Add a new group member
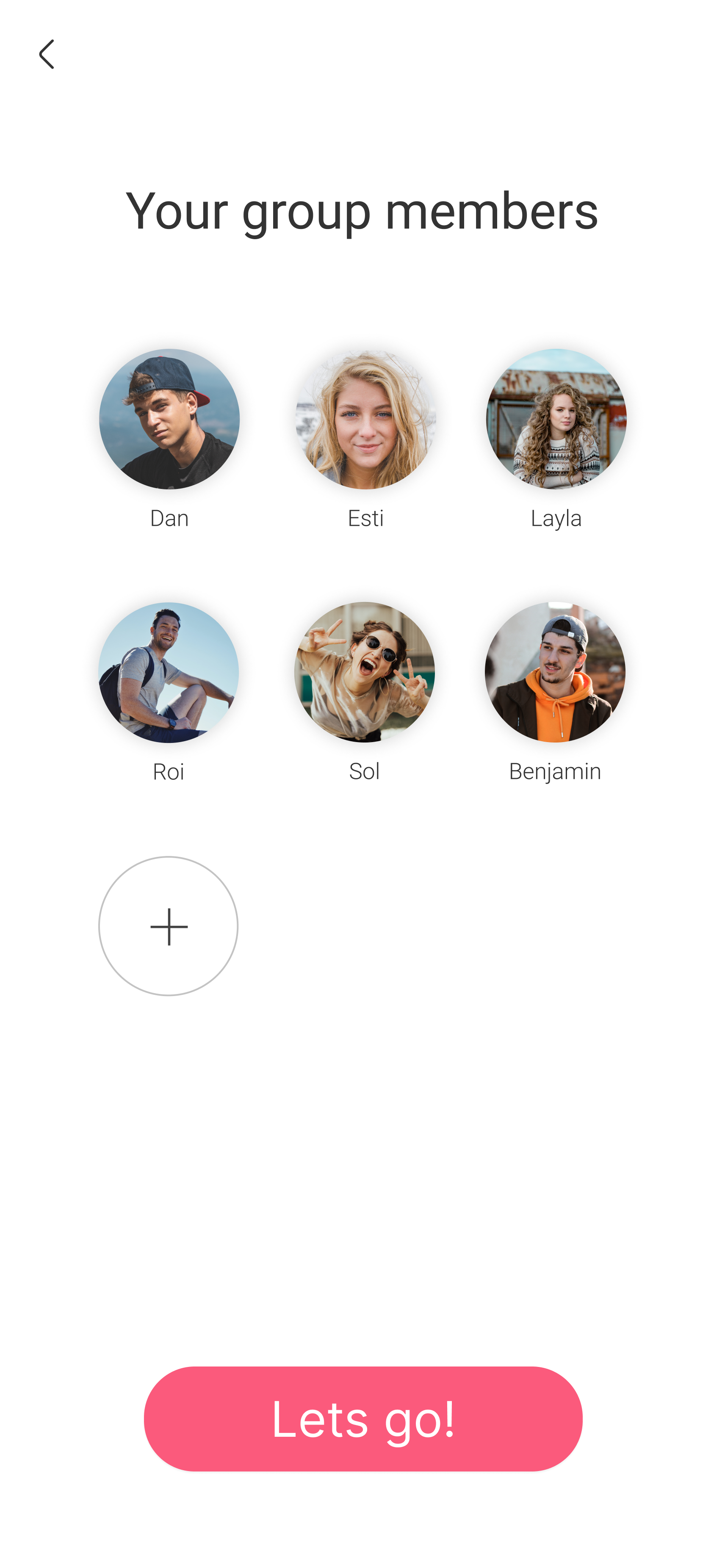725x1568 pixels. pyautogui.click(x=169, y=926)
